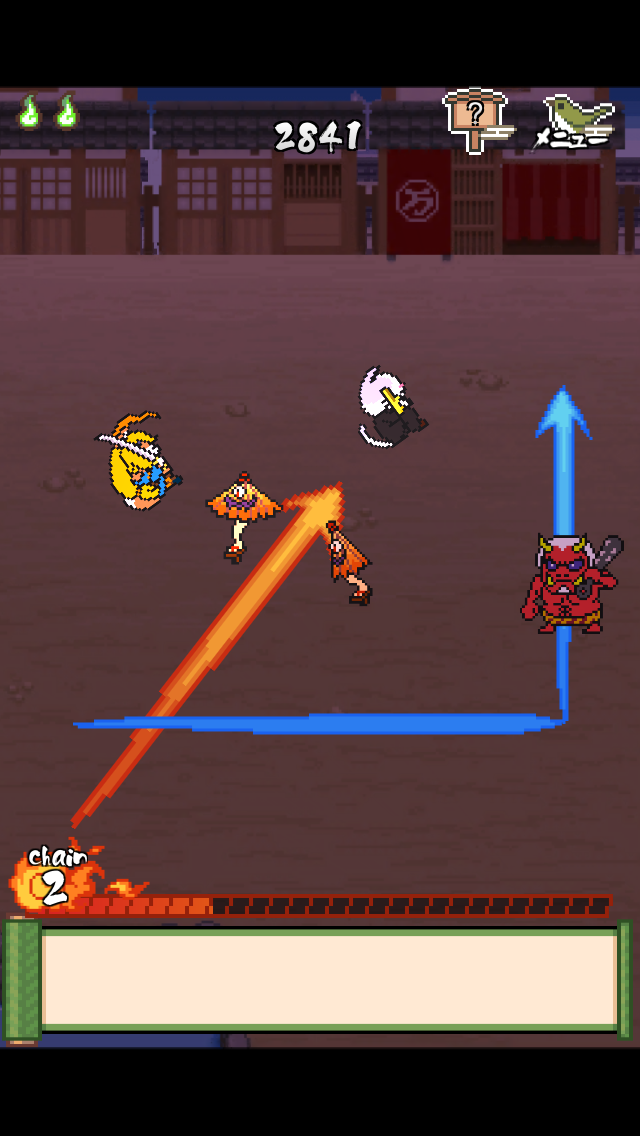Tap the white and black tumbling enemy
The width and height of the screenshot is (640, 1136).
[x=391, y=408]
